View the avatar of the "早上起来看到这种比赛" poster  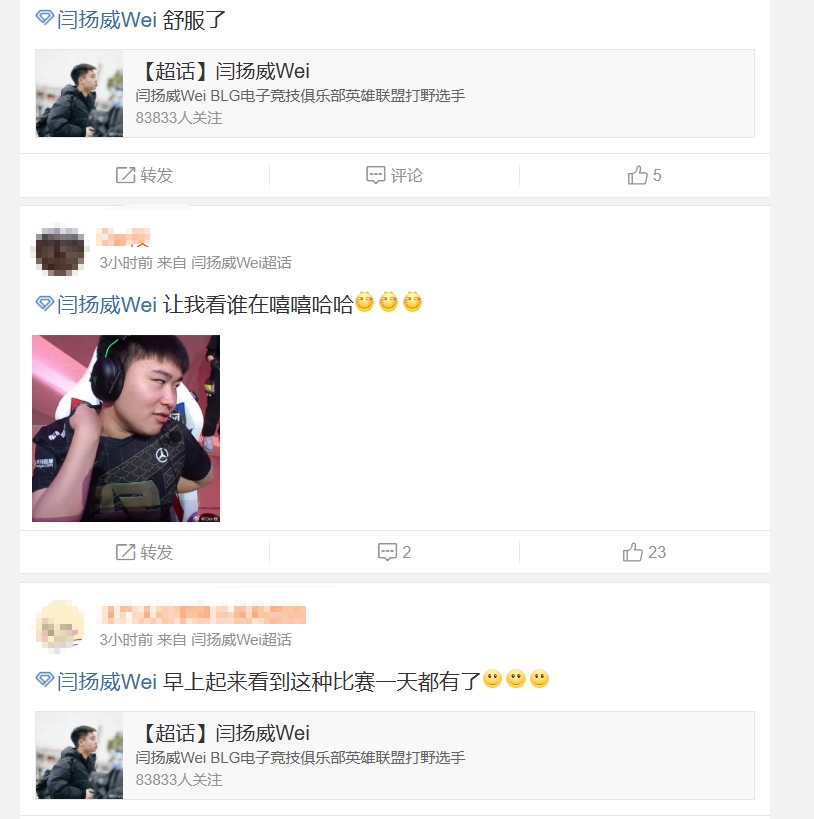tap(60, 626)
